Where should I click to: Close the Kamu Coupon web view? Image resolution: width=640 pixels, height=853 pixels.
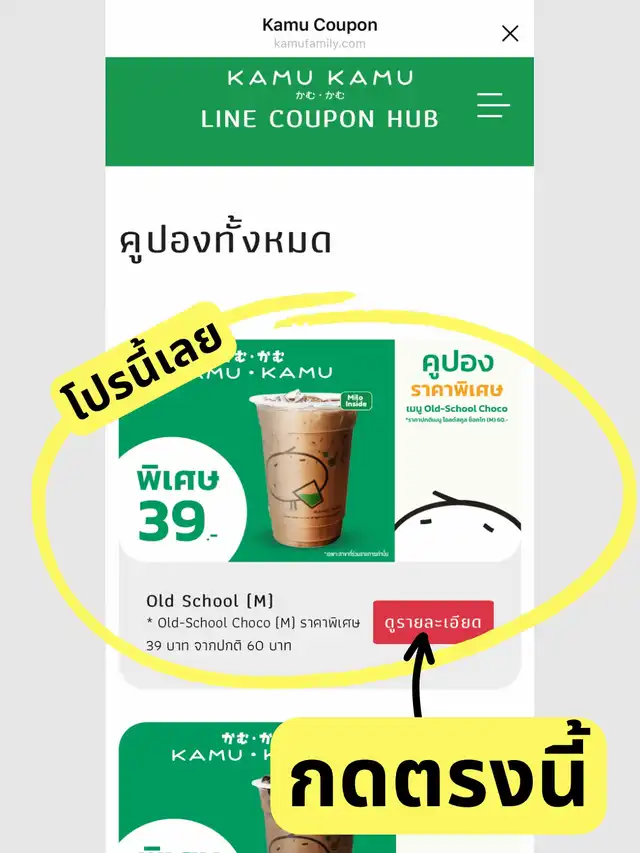(x=510, y=34)
